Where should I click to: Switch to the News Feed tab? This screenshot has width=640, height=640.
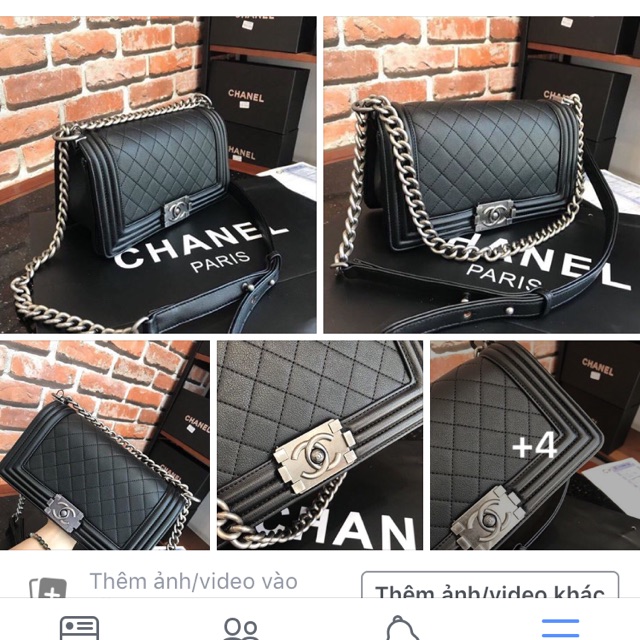[x=79, y=627]
